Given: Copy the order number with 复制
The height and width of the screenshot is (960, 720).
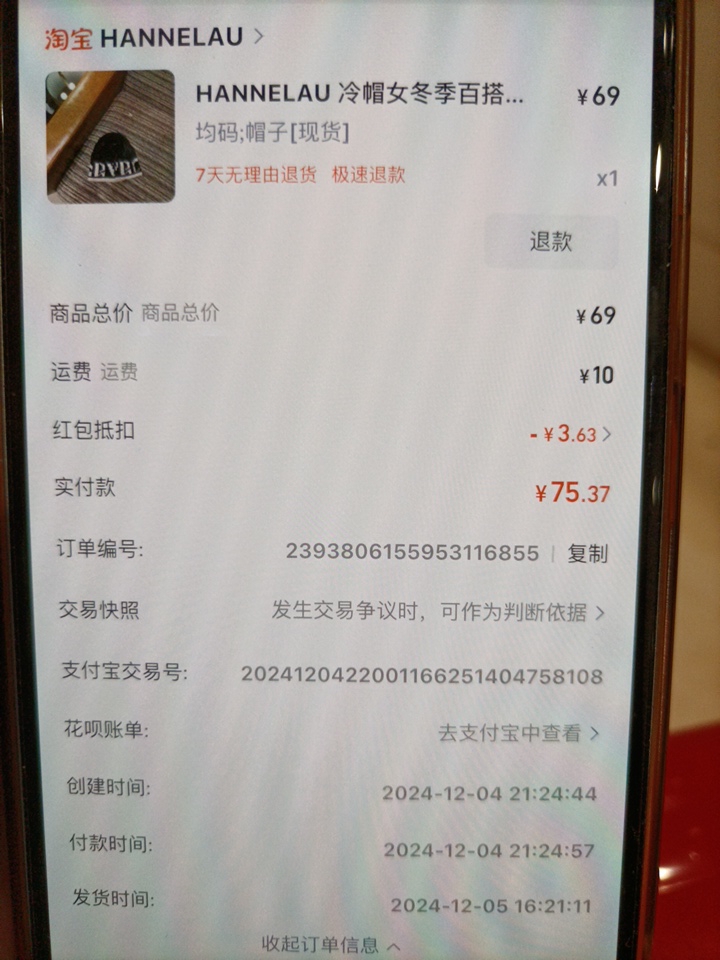Looking at the screenshot, I should [587, 553].
